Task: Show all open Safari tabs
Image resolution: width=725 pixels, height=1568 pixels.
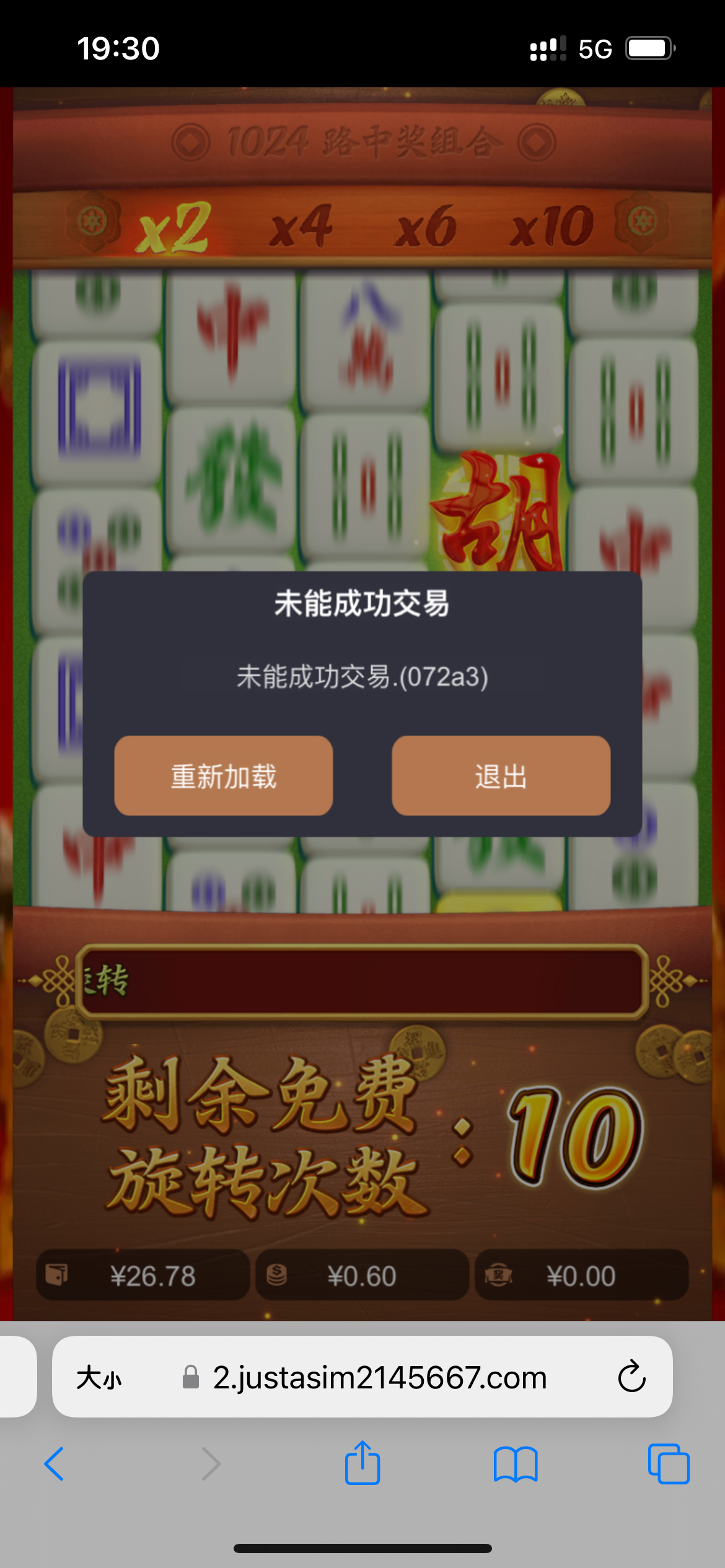Action: click(x=668, y=1464)
